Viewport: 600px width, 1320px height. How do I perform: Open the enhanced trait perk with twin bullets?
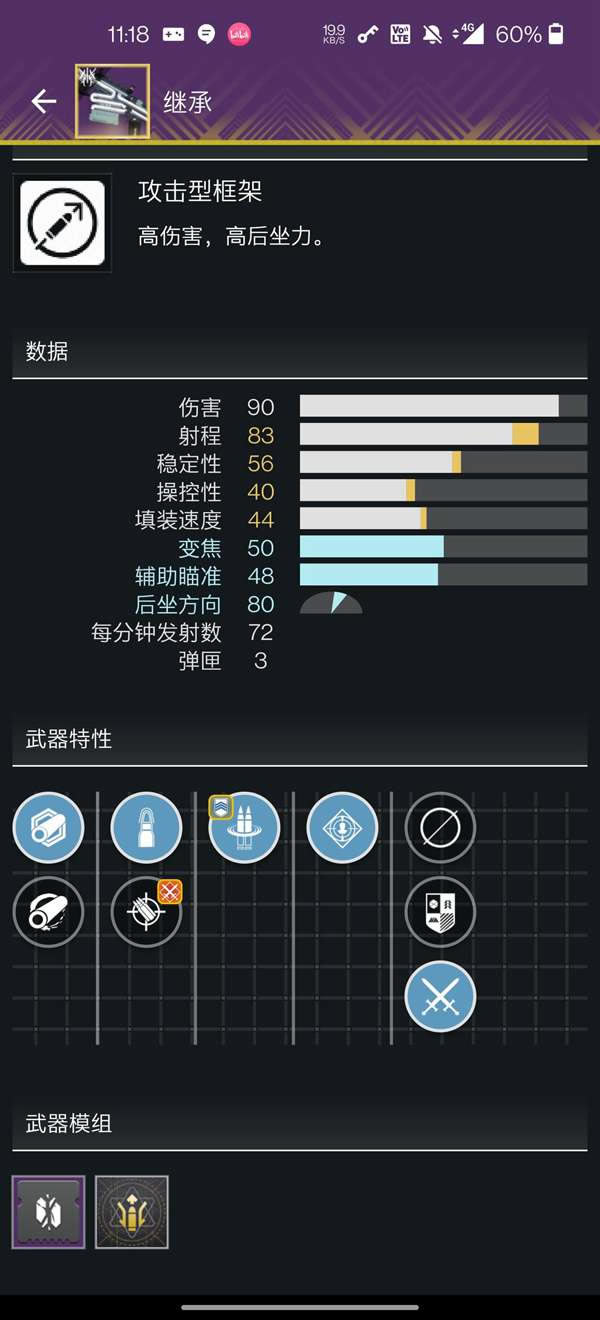coord(244,828)
